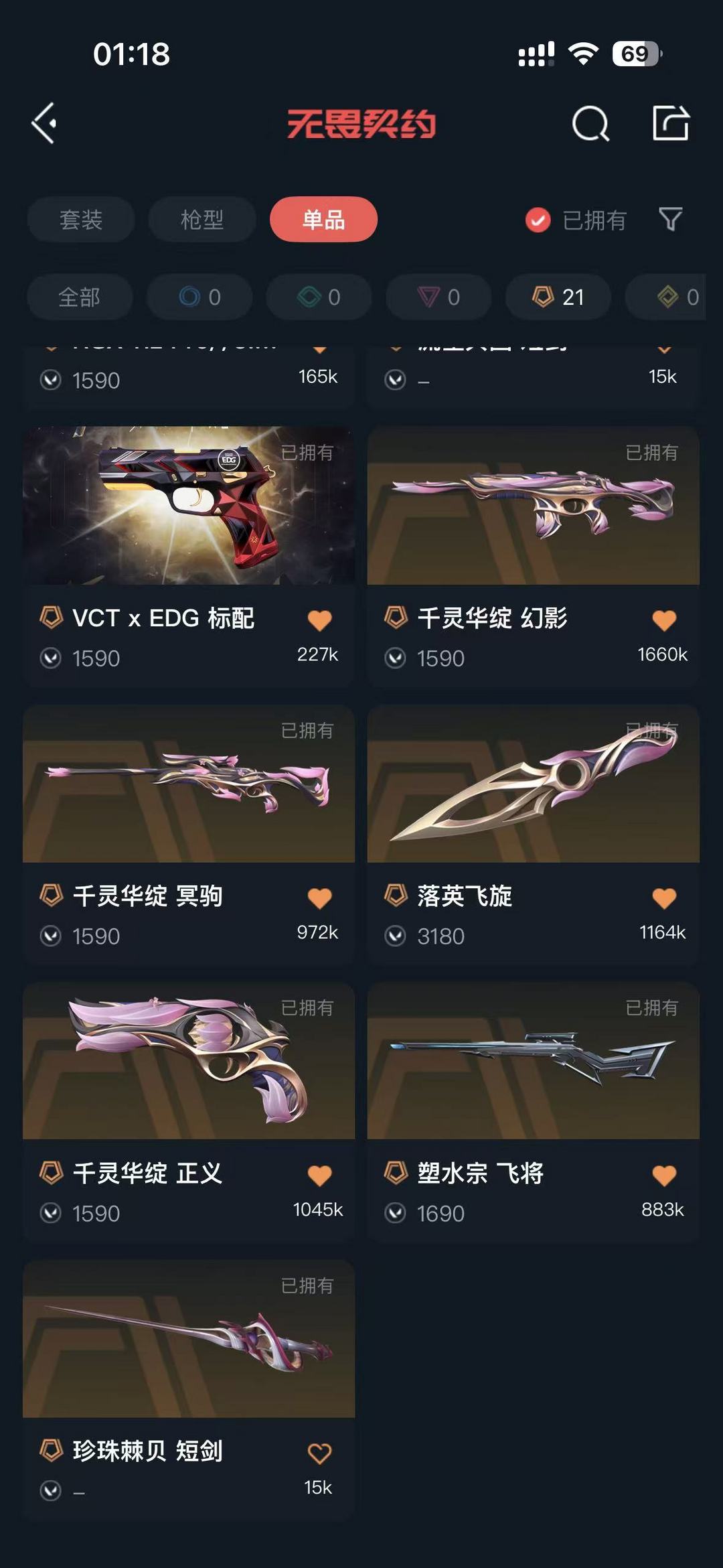The image size is (723, 1568).
Task: Tap the share icon in the top bar
Action: click(671, 123)
